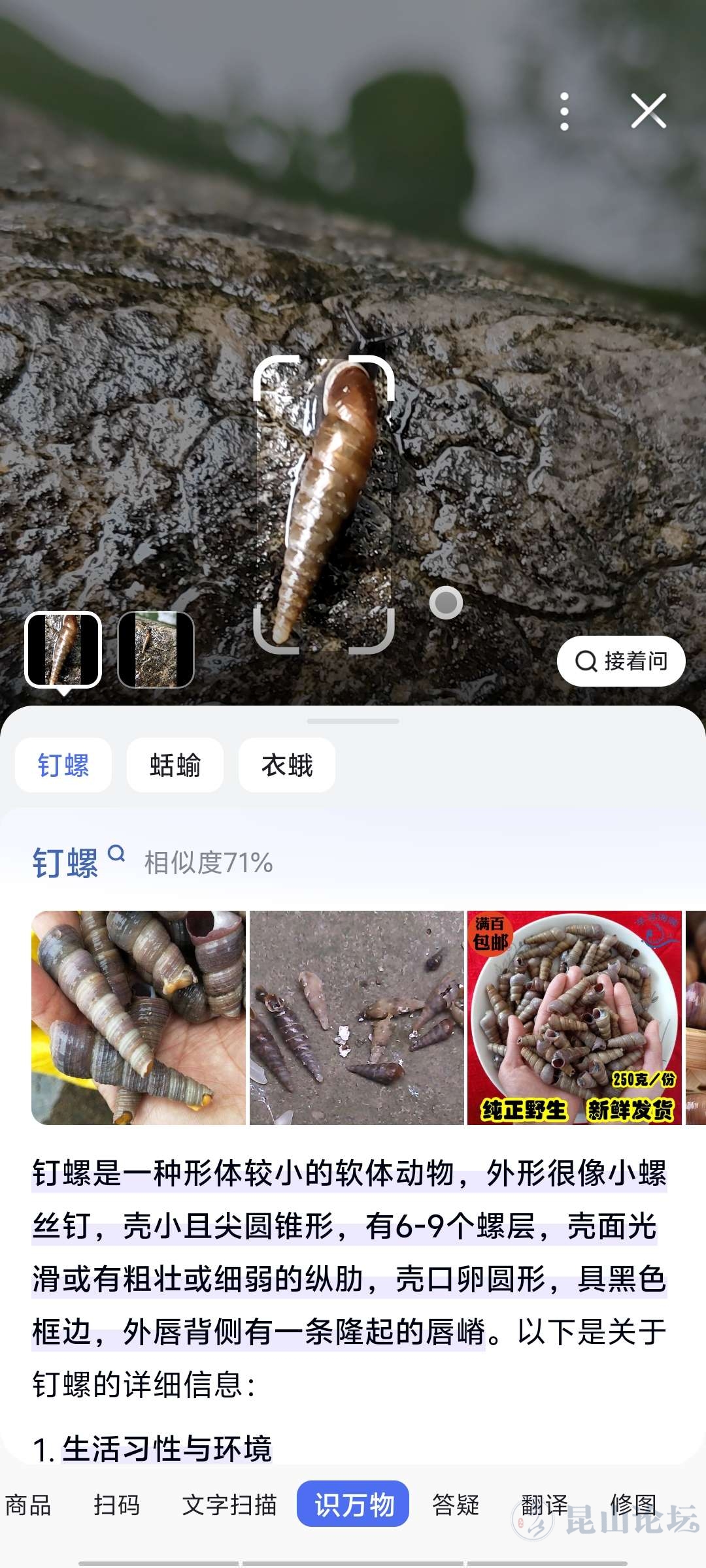Open the three-dot overflow menu
This screenshot has height=1568, width=706.
click(x=564, y=111)
